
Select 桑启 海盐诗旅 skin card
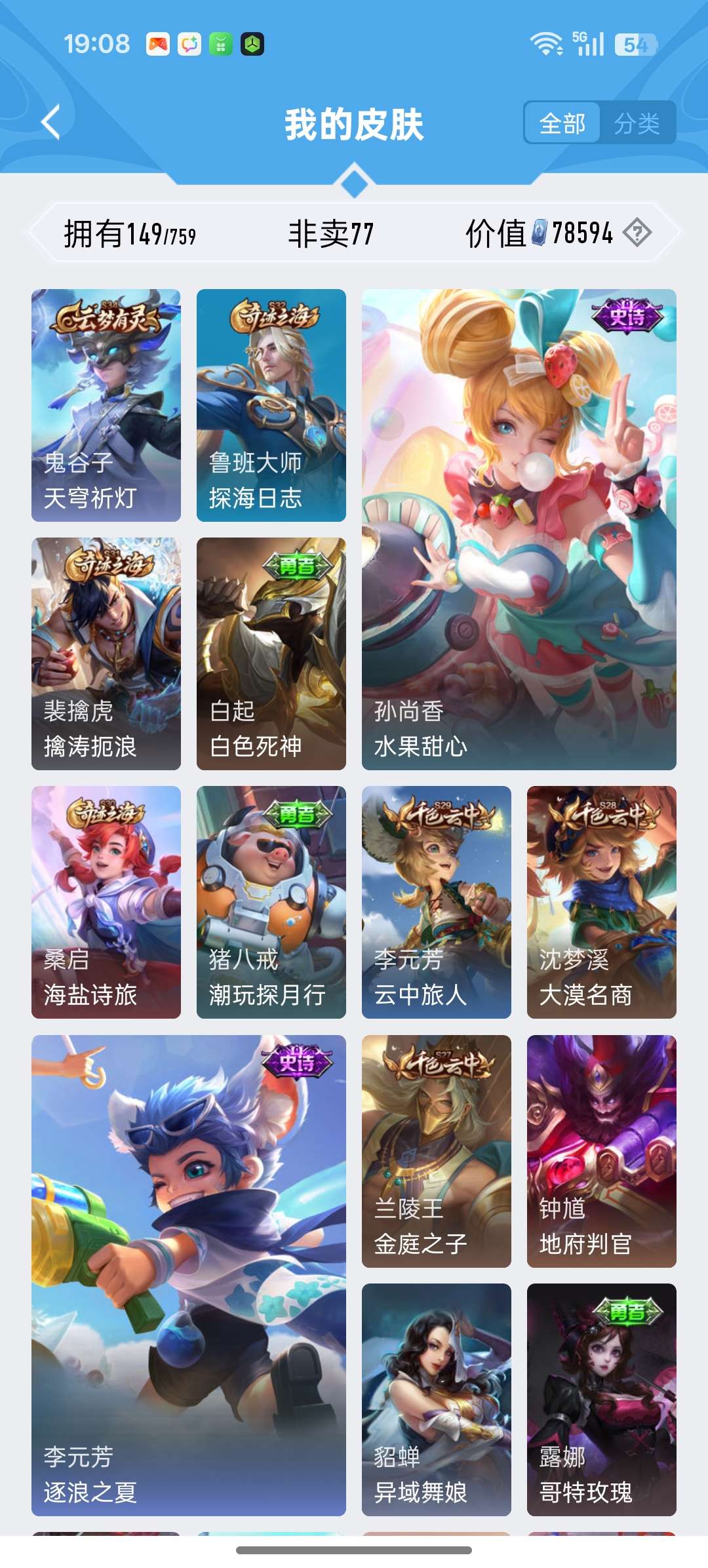pyautogui.click(x=106, y=902)
